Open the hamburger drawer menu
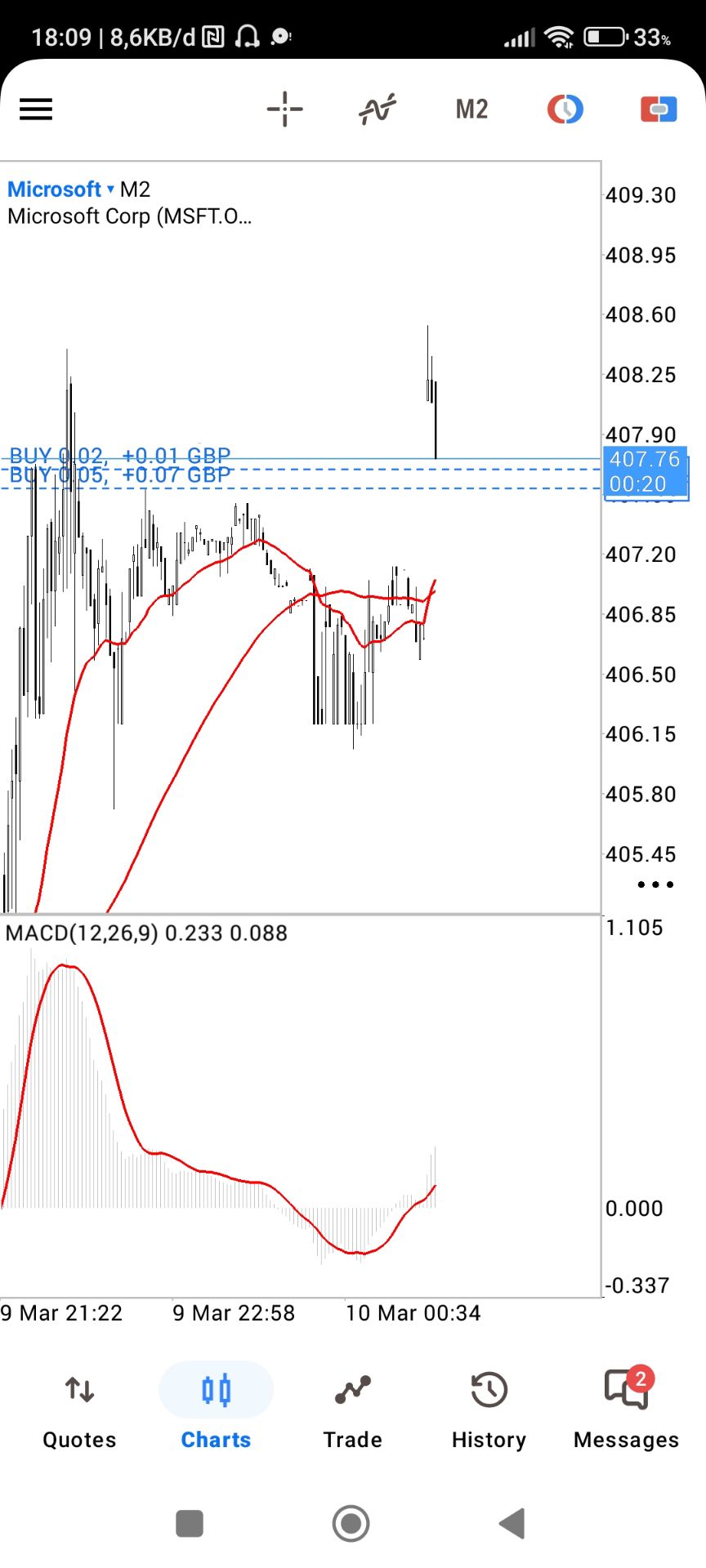 point(36,109)
